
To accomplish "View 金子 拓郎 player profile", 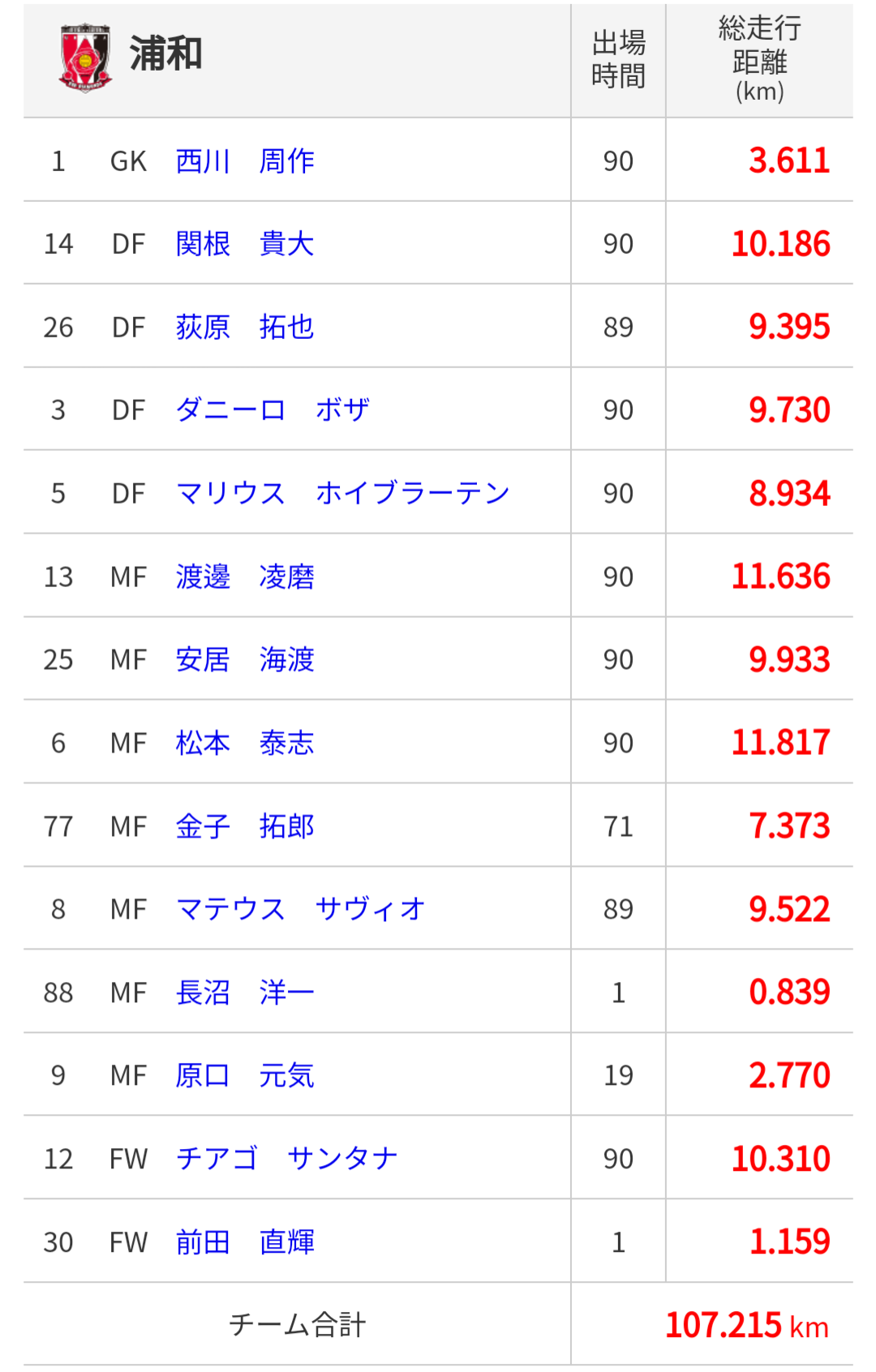I will point(245,826).
